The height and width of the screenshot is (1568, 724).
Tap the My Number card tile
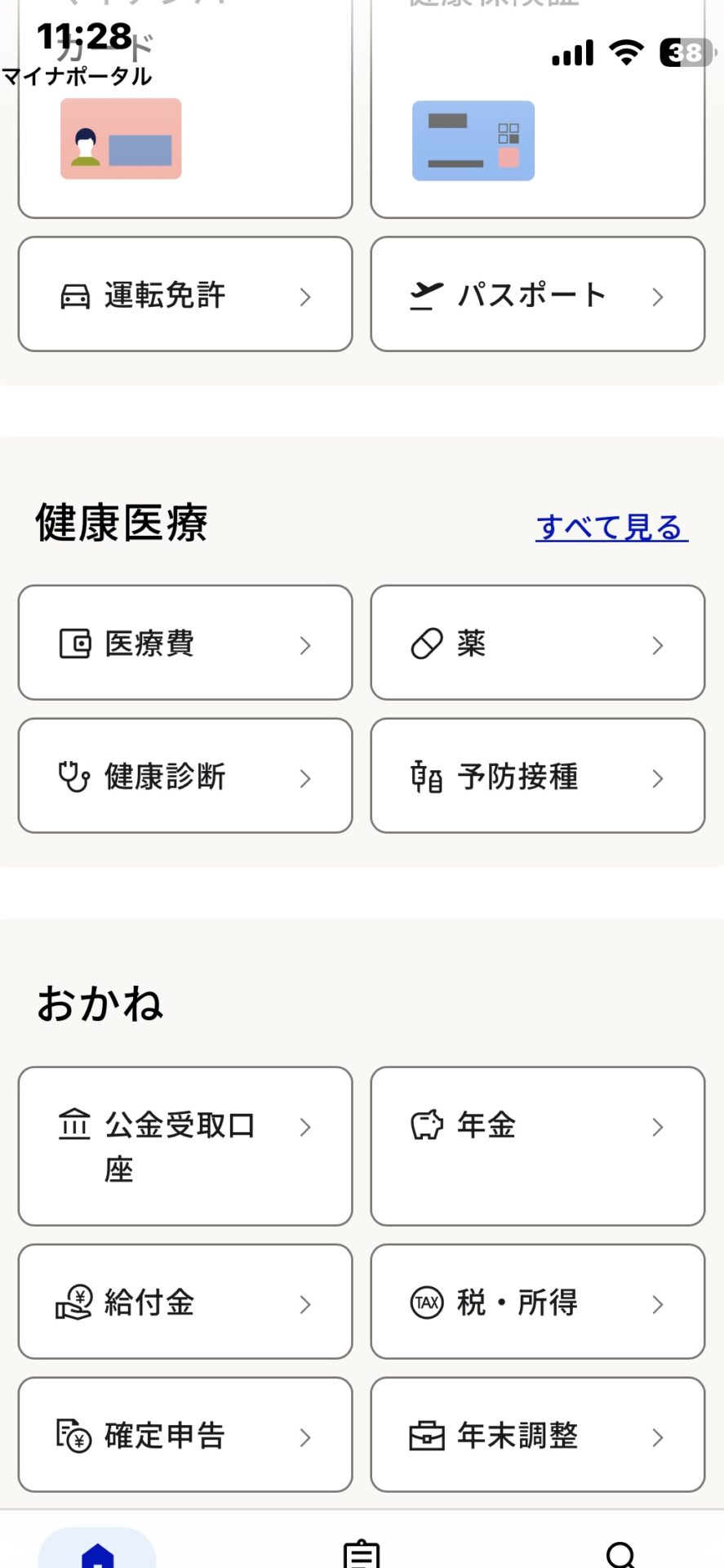[185, 131]
